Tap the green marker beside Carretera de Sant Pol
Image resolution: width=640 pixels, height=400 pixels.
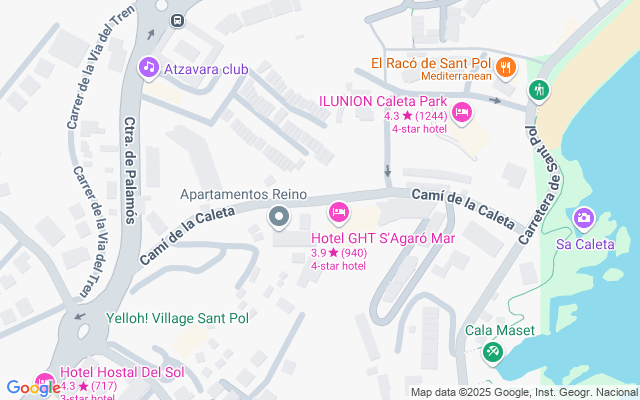[539, 89]
